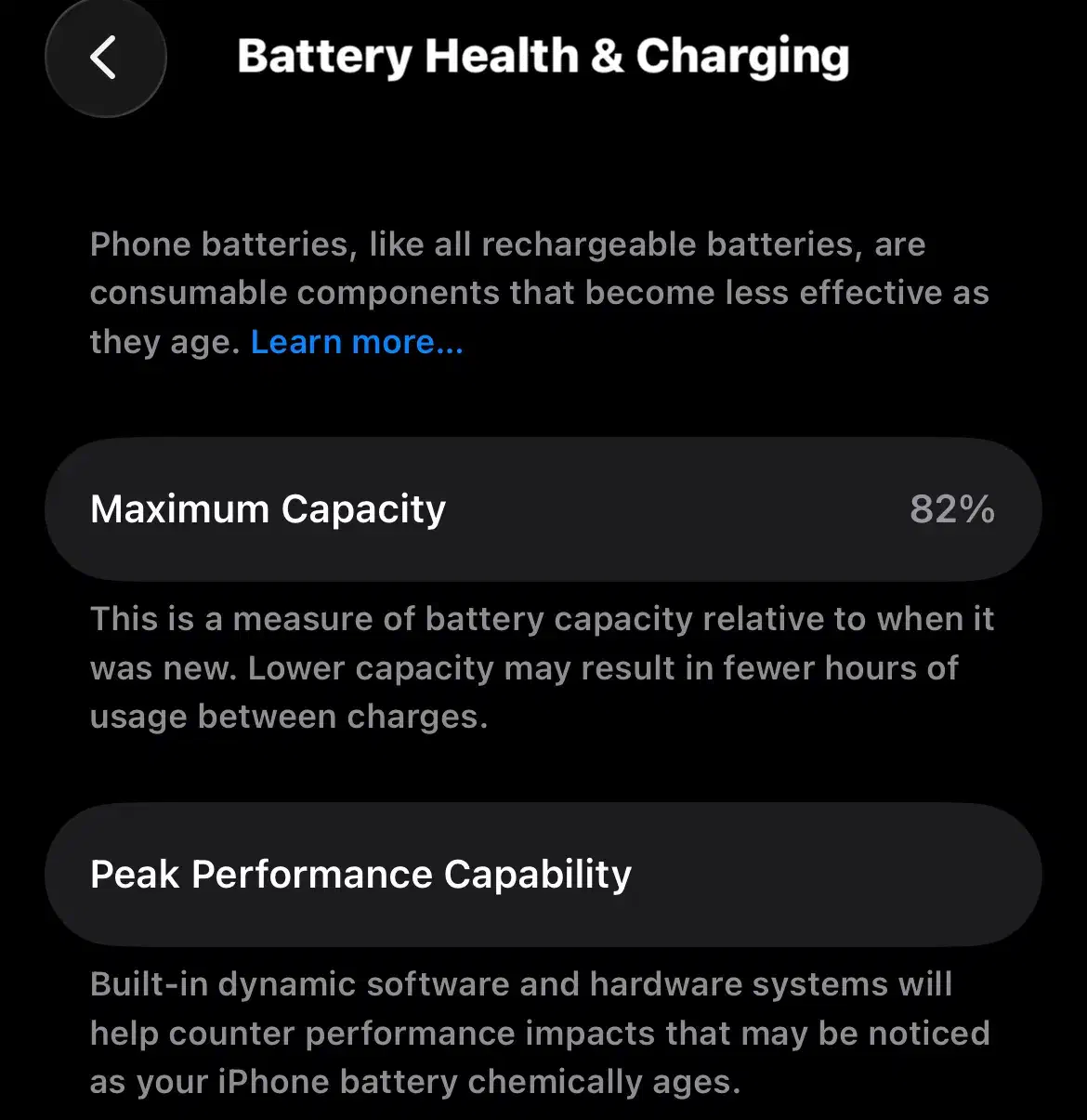Open Peak Performance Capability section
Screen dimensions: 1087x1120
[x=543, y=874]
